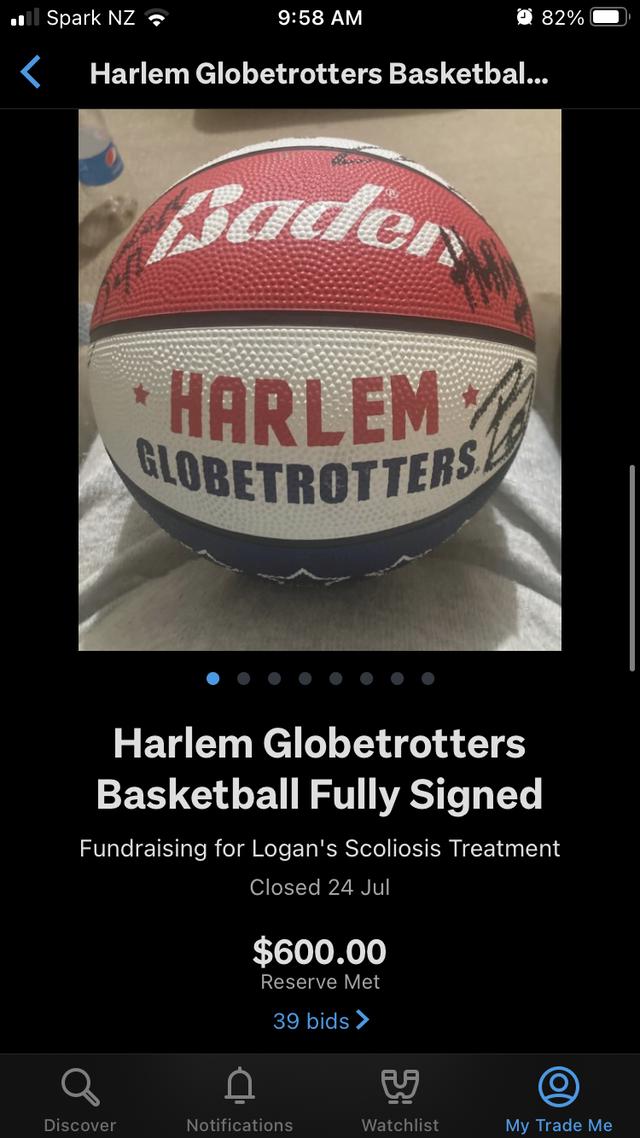This screenshot has height=1138, width=640.
Task: Switch to the Discover tab
Action: 80,1098
